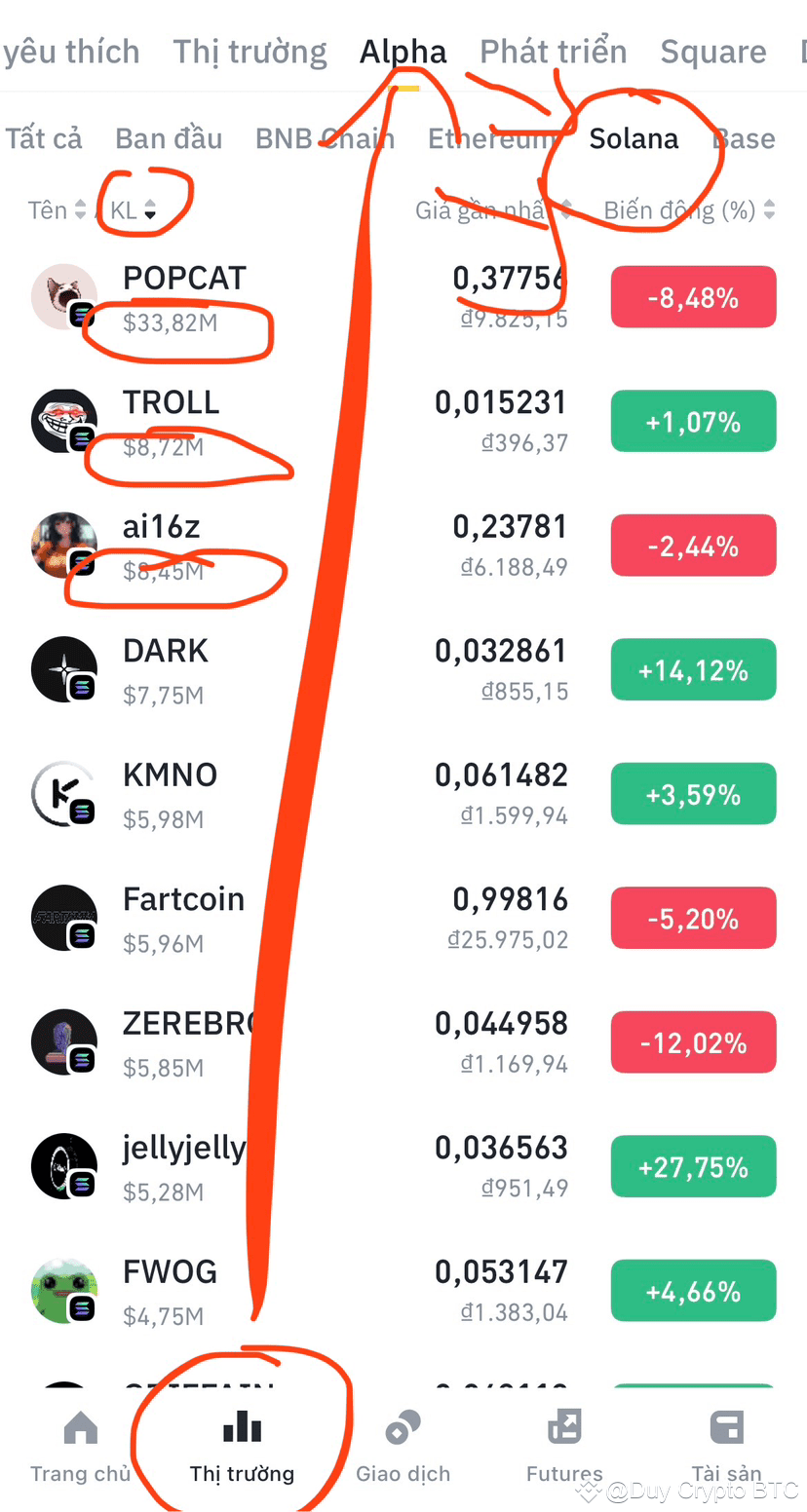
Task: Open the Trang chủ home icon
Action: (x=79, y=1428)
